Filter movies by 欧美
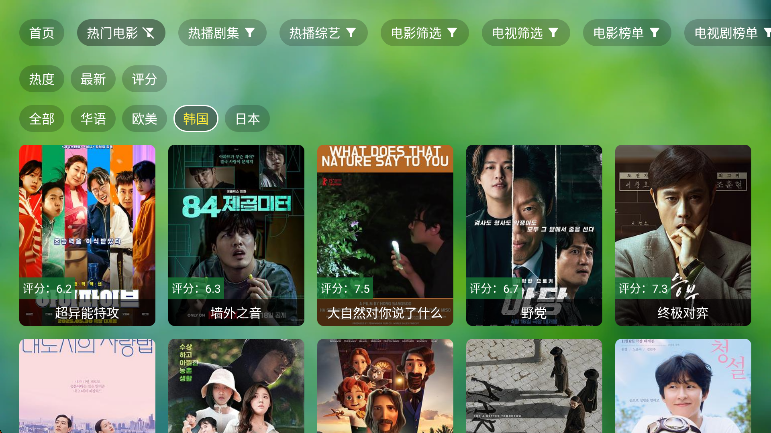This screenshot has height=433, width=771. pyautogui.click(x=144, y=119)
